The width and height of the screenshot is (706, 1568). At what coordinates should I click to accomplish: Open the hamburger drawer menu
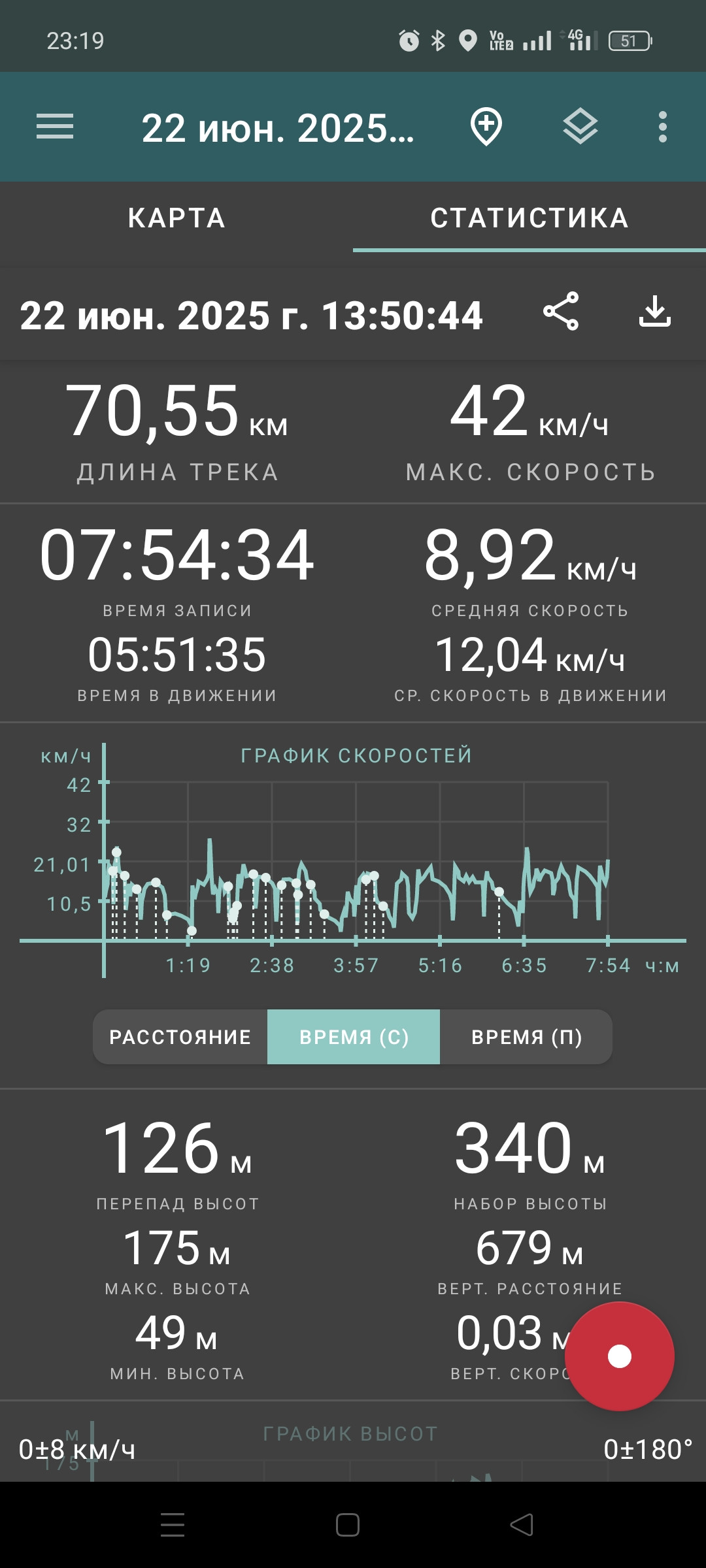click(x=55, y=127)
